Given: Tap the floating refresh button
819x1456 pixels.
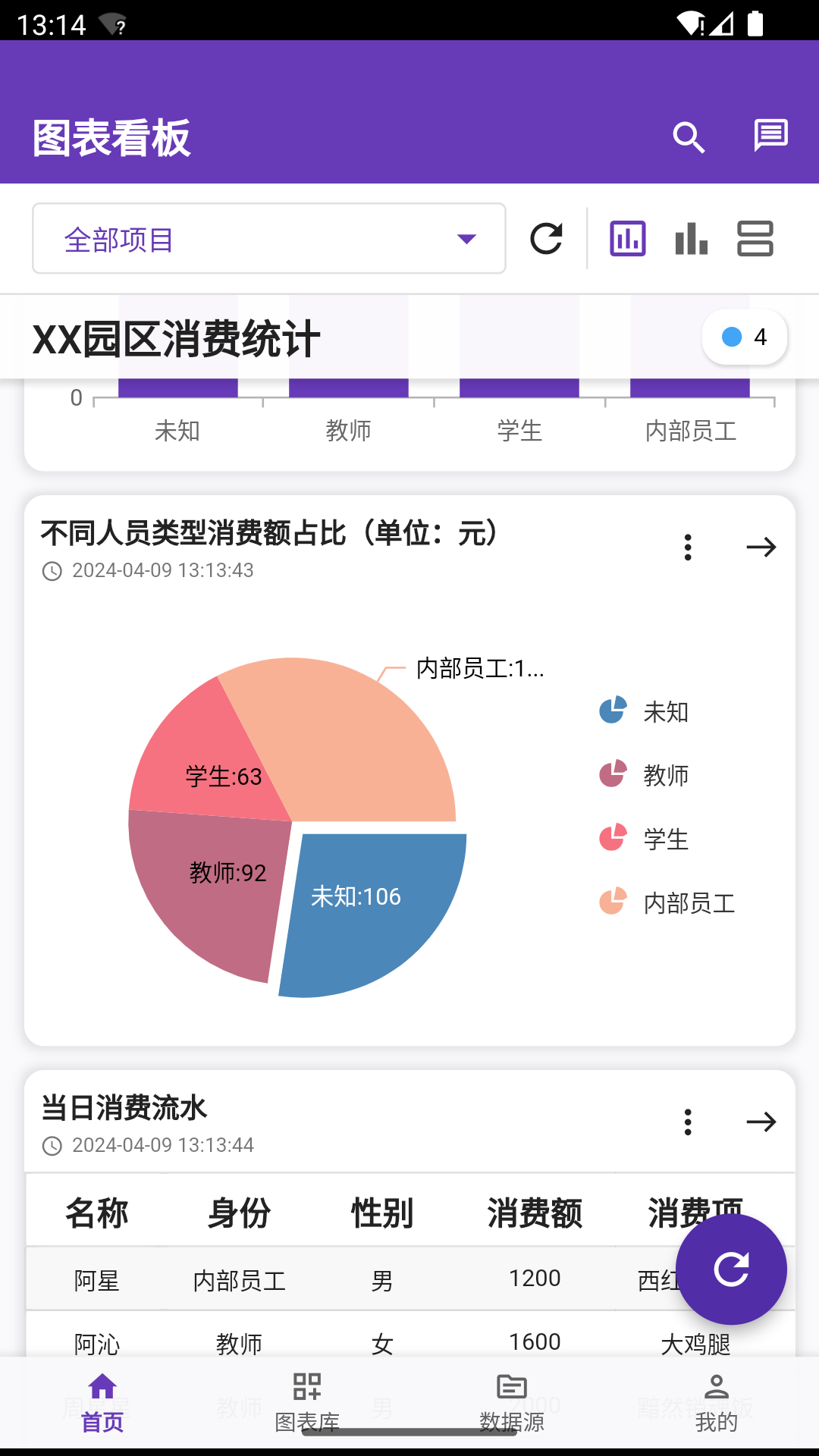Looking at the screenshot, I should pyautogui.click(x=730, y=1269).
